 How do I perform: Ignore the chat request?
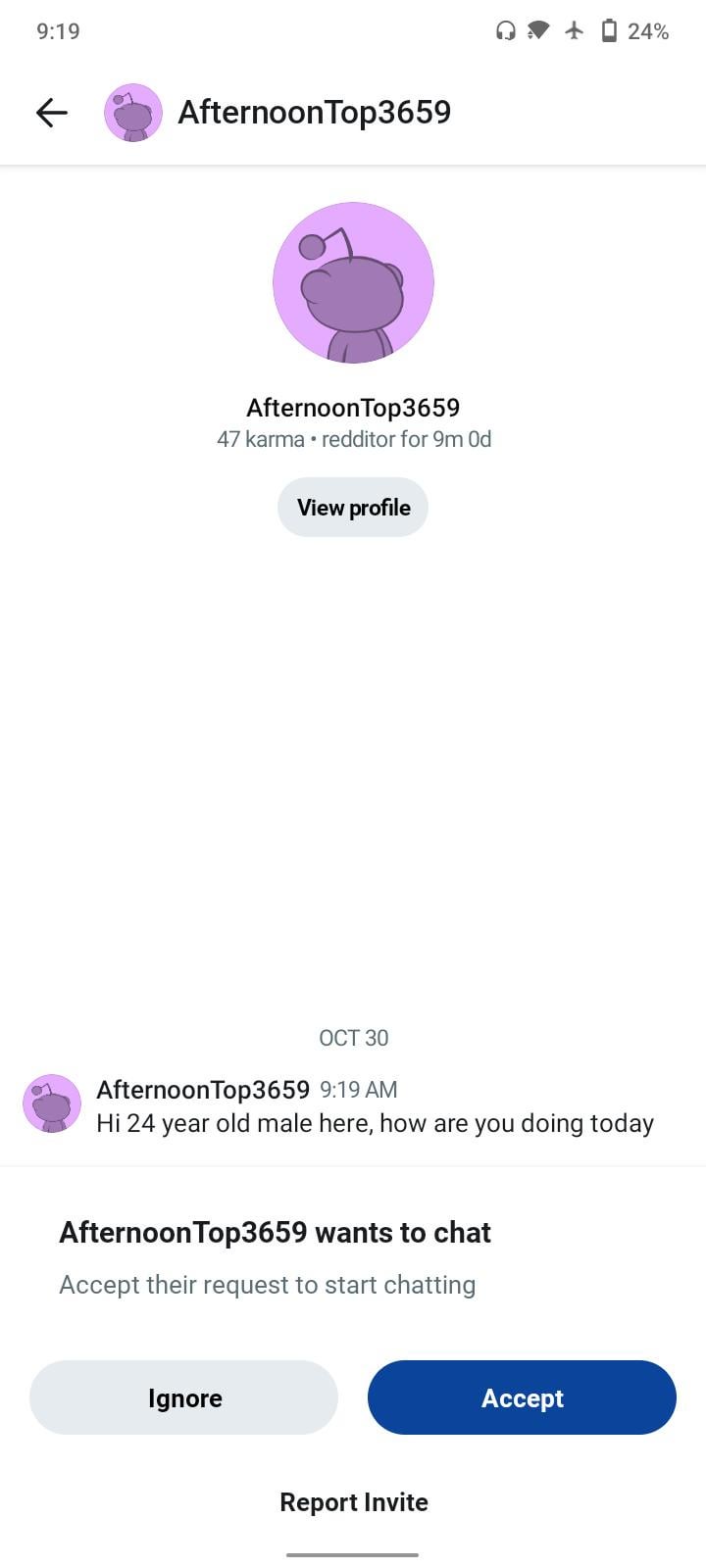coord(184,1397)
